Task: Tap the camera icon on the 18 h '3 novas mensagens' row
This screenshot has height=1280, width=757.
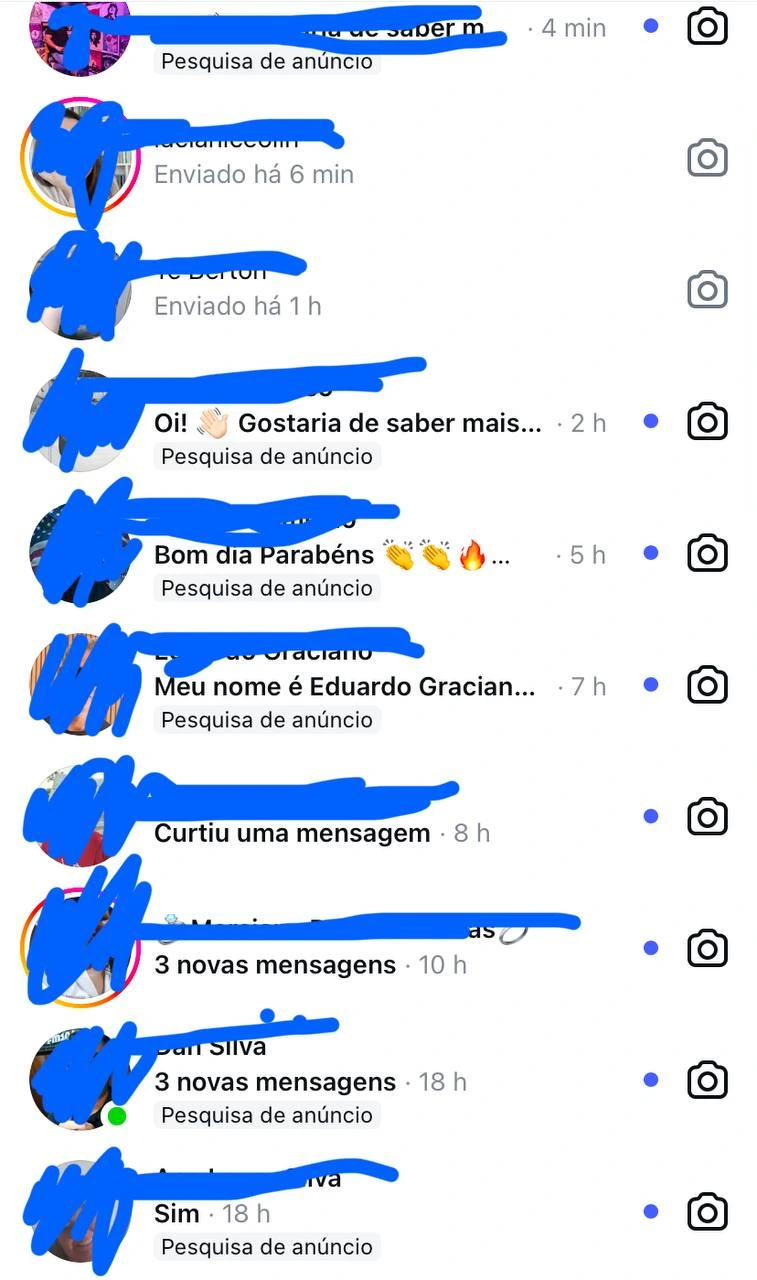Action: pyautogui.click(x=707, y=1081)
